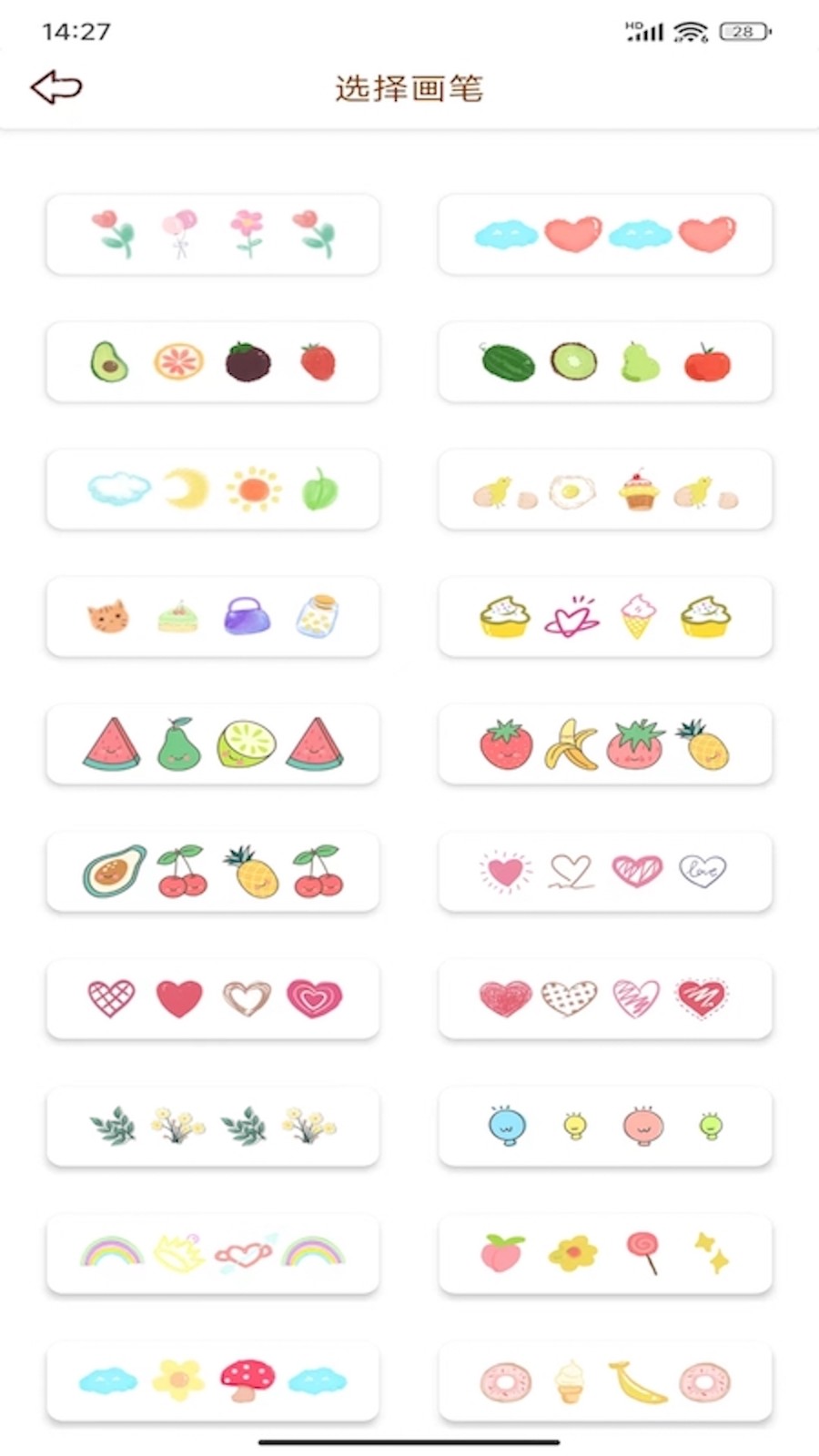Select the watermelon slices brush pack
The width and height of the screenshot is (819, 1456).
212,744
